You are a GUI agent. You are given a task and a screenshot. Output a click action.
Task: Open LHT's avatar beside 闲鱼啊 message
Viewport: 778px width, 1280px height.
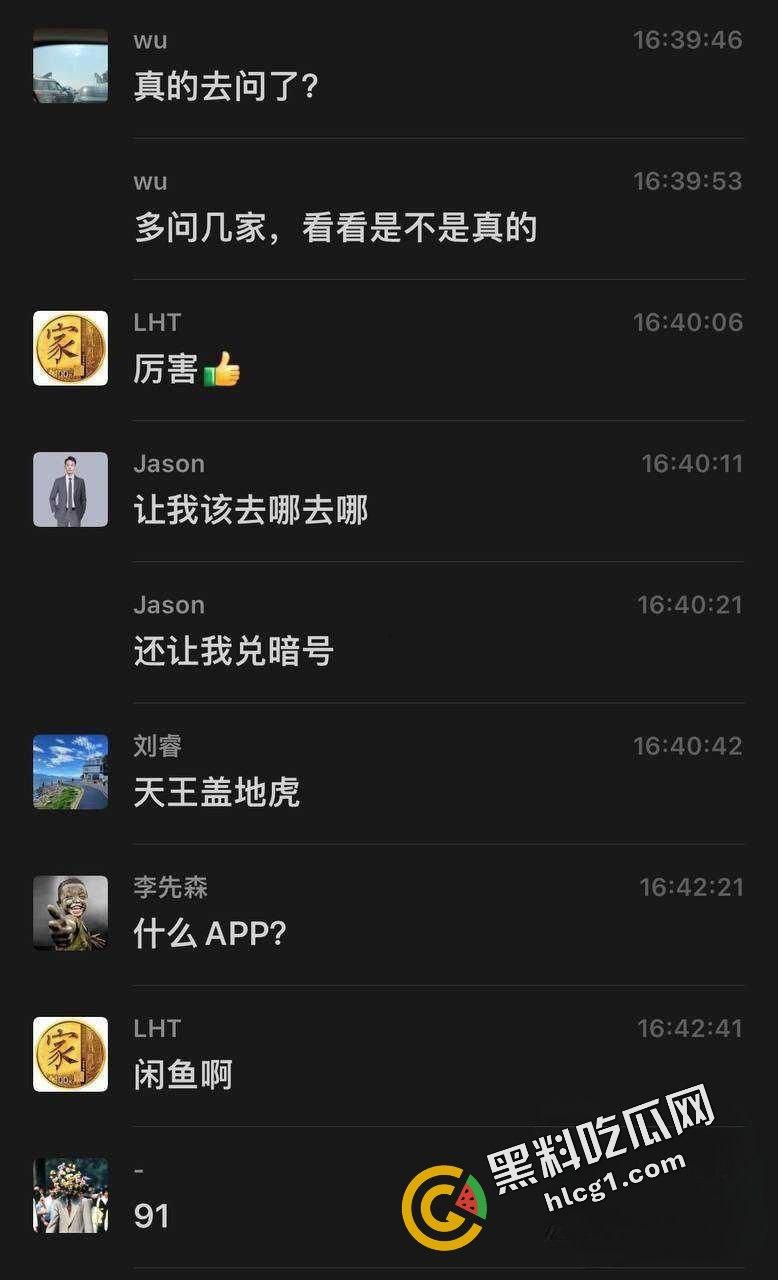70,1053
